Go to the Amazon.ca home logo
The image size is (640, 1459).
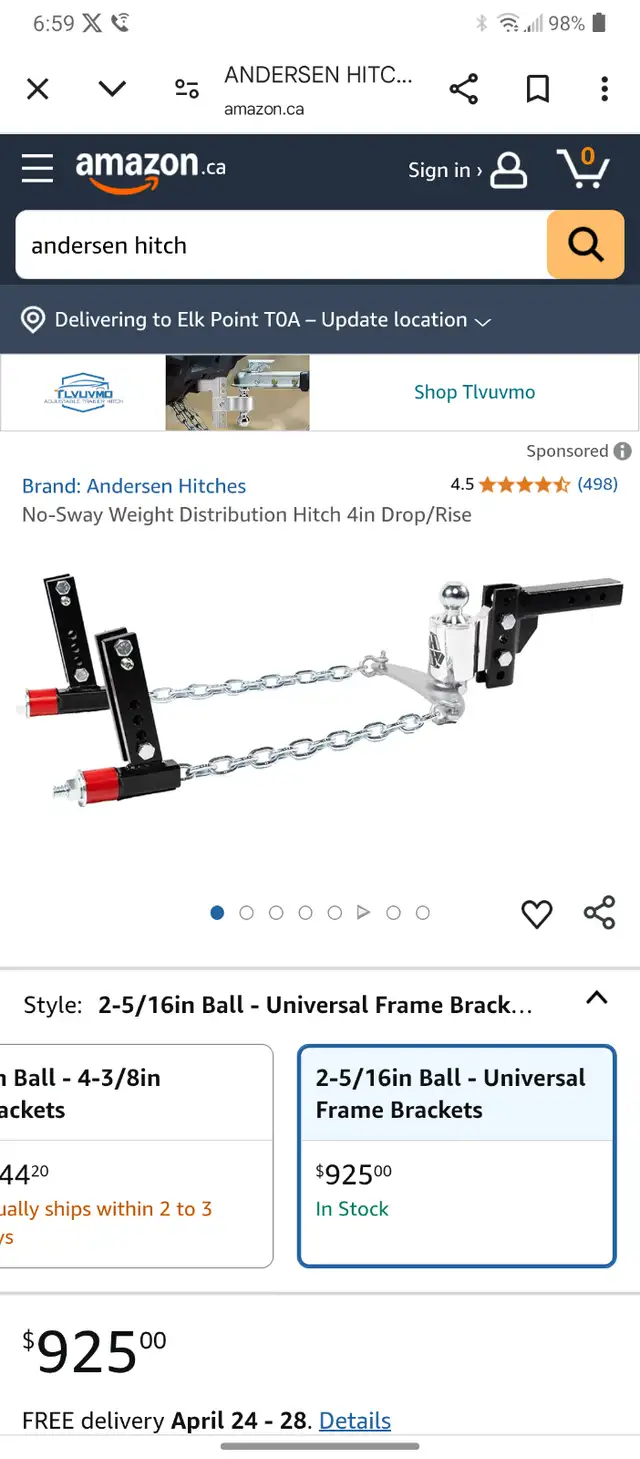[150, 170]
